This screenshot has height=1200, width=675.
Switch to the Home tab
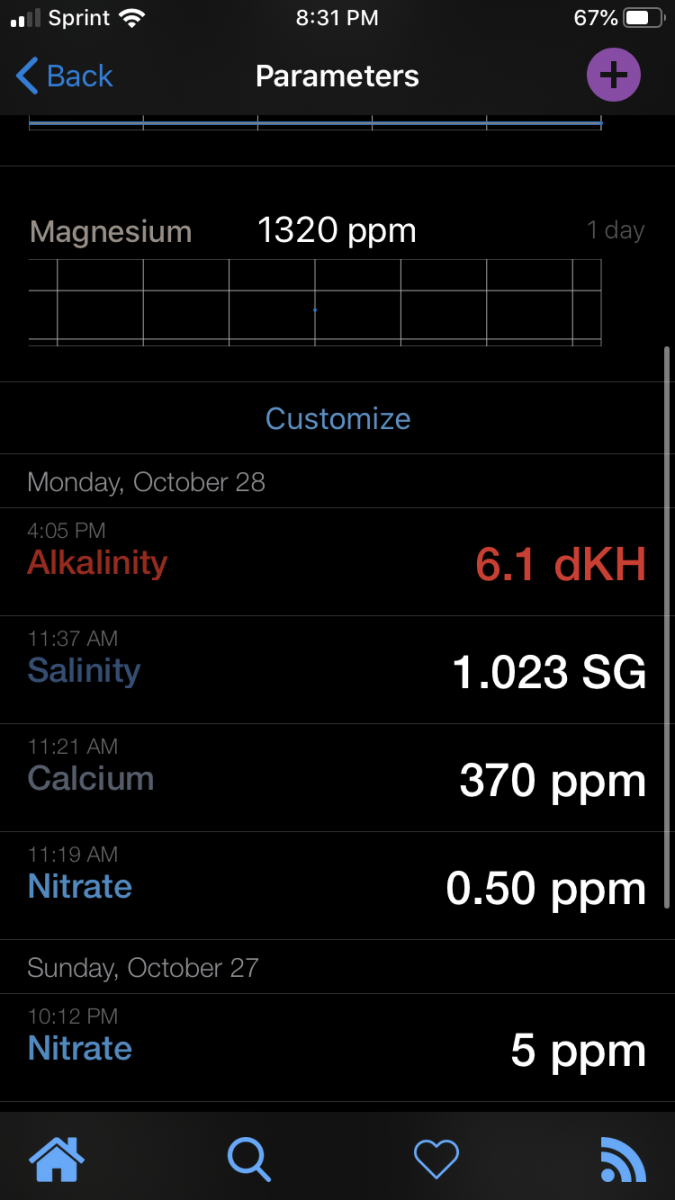coord(57,1160)
